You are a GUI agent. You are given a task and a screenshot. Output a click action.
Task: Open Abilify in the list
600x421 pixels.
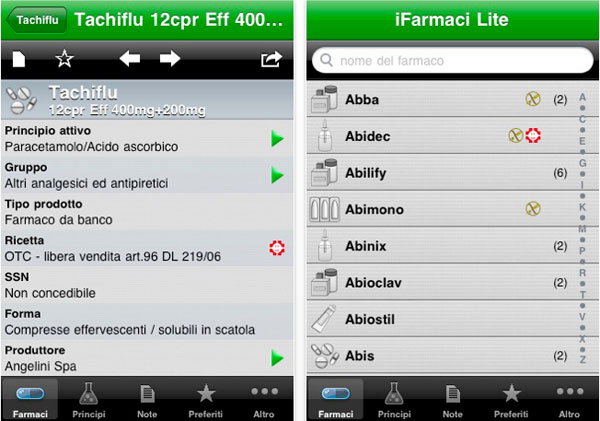tap(440, 173)
